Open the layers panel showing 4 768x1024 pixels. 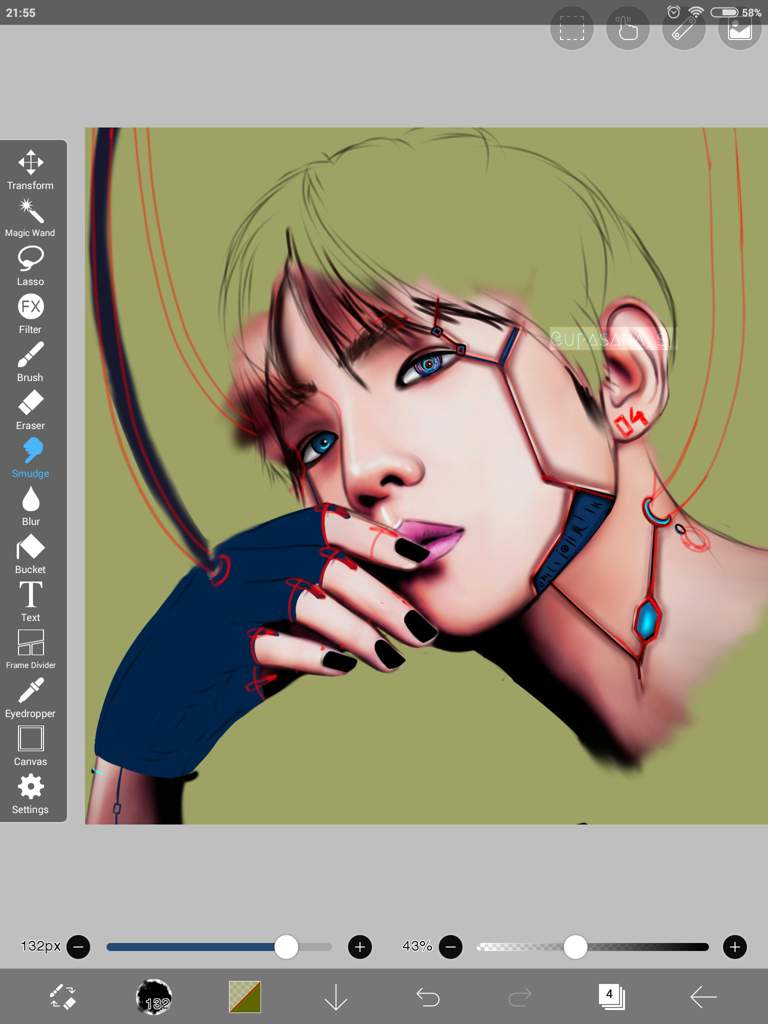(611, 996)
